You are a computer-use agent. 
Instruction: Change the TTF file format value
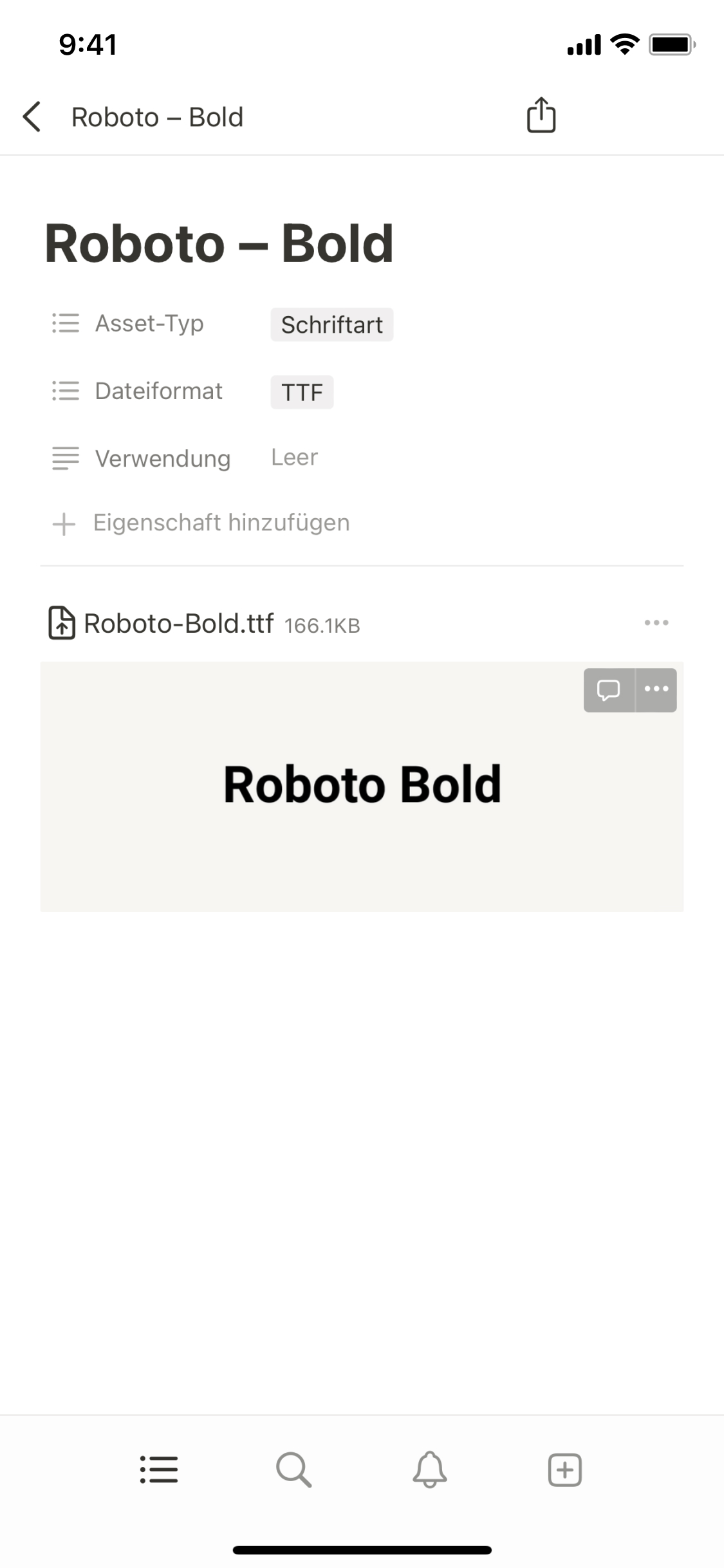tap(302, 392)
